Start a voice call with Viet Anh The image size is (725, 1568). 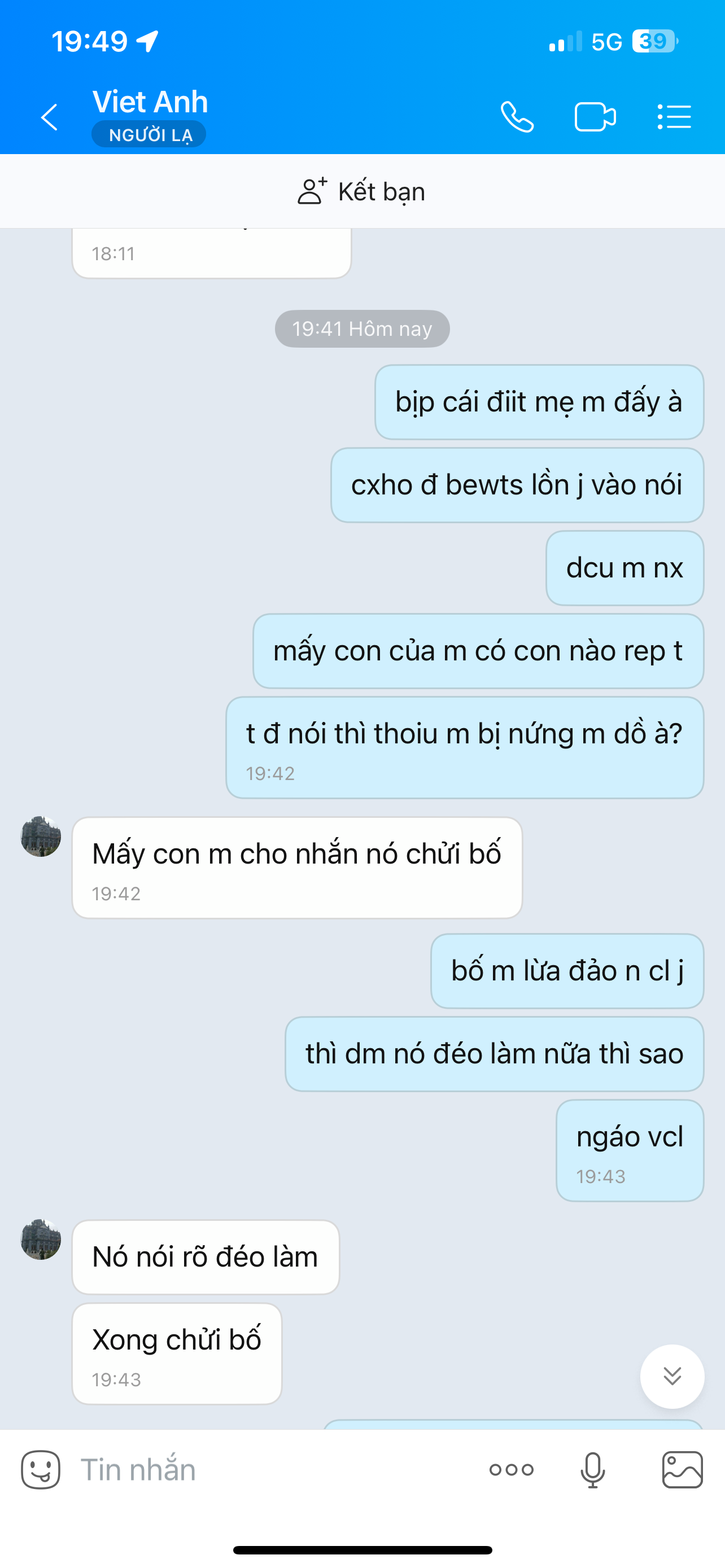517,117
